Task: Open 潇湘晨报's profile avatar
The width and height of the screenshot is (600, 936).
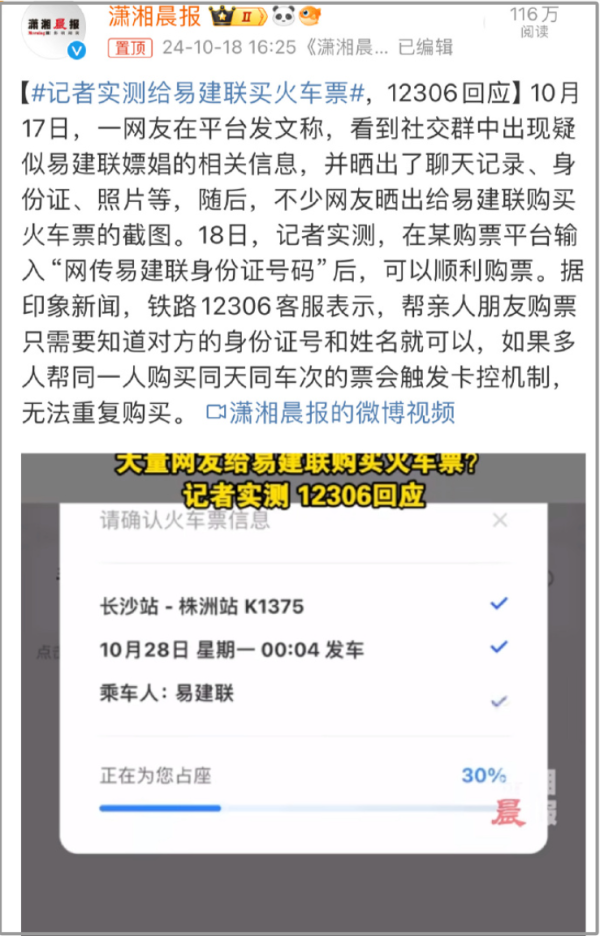Action: point(53,34)
